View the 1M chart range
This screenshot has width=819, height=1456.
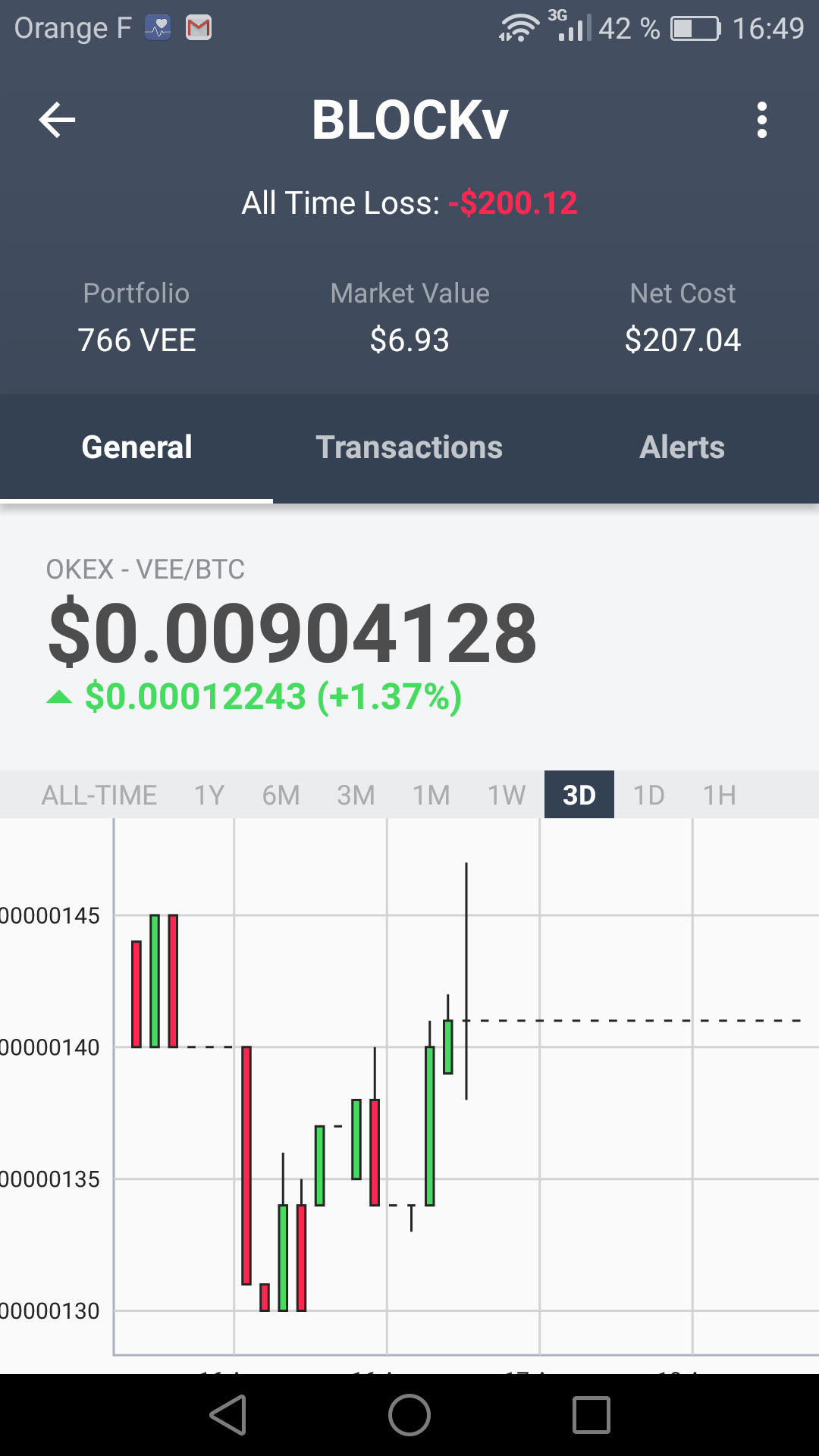431,795
